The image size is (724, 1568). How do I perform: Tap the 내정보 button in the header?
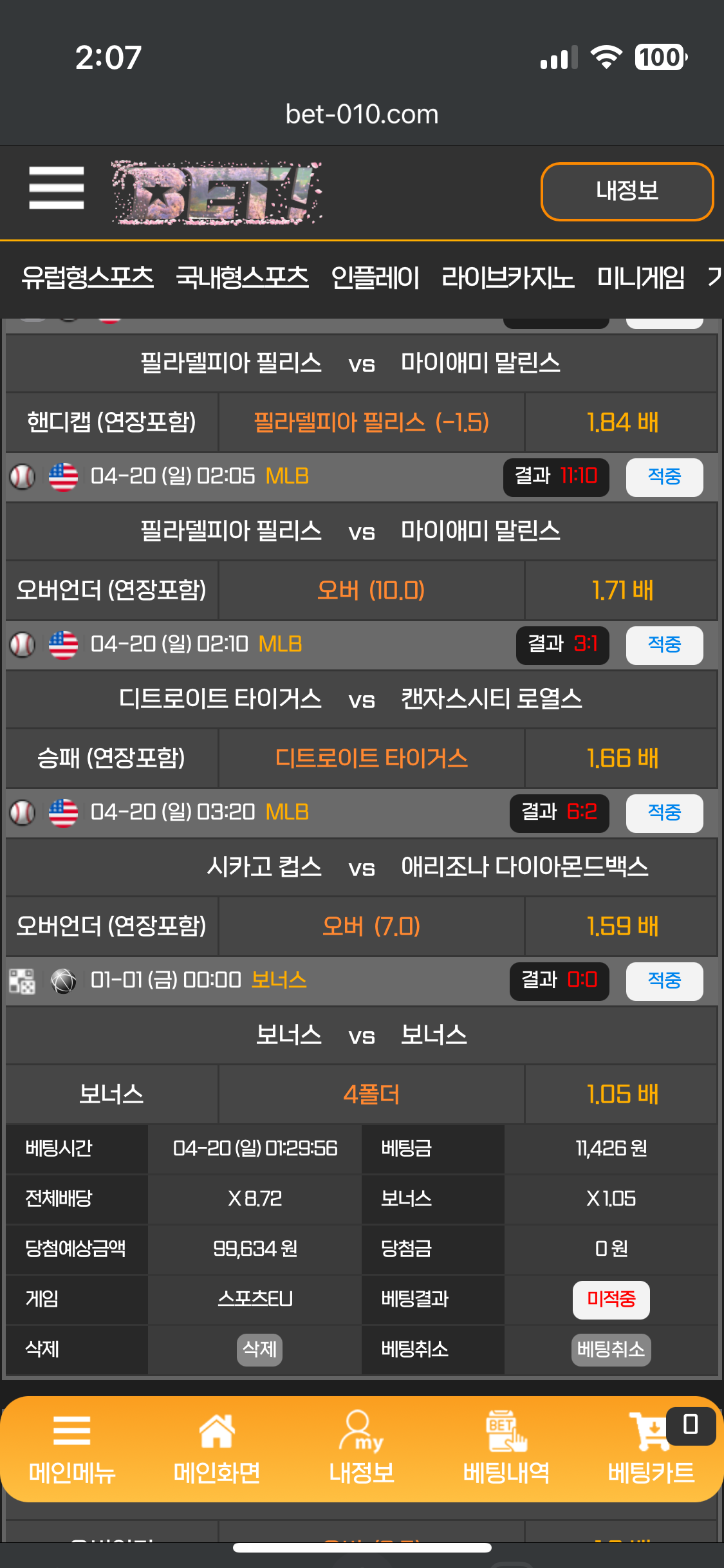(626, 191)
